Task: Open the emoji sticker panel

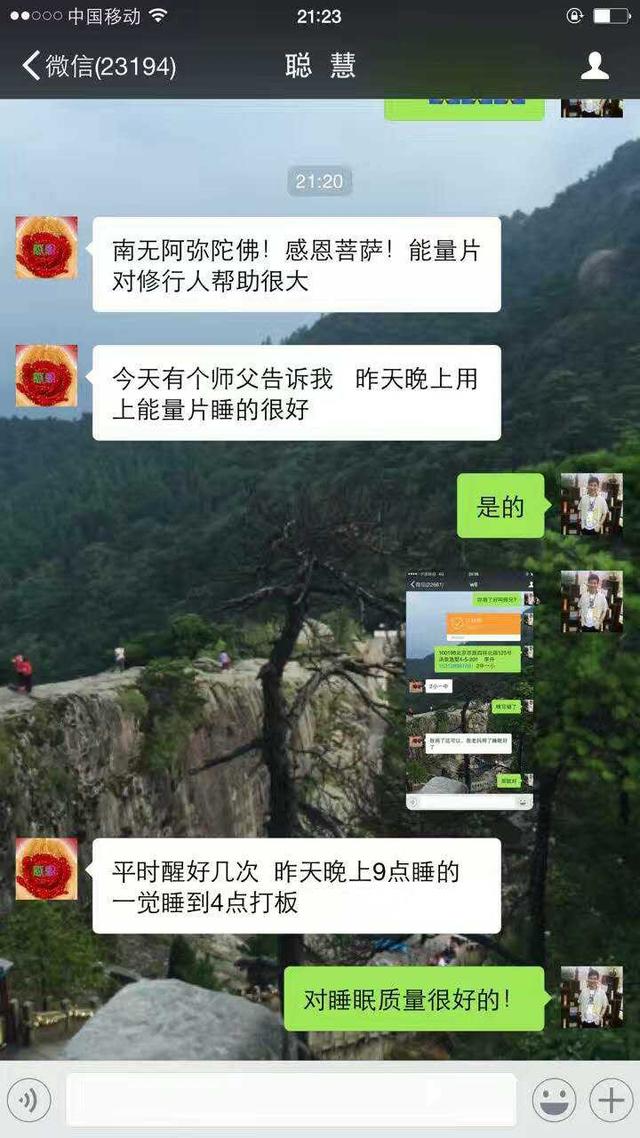Action: point(553,1101)
